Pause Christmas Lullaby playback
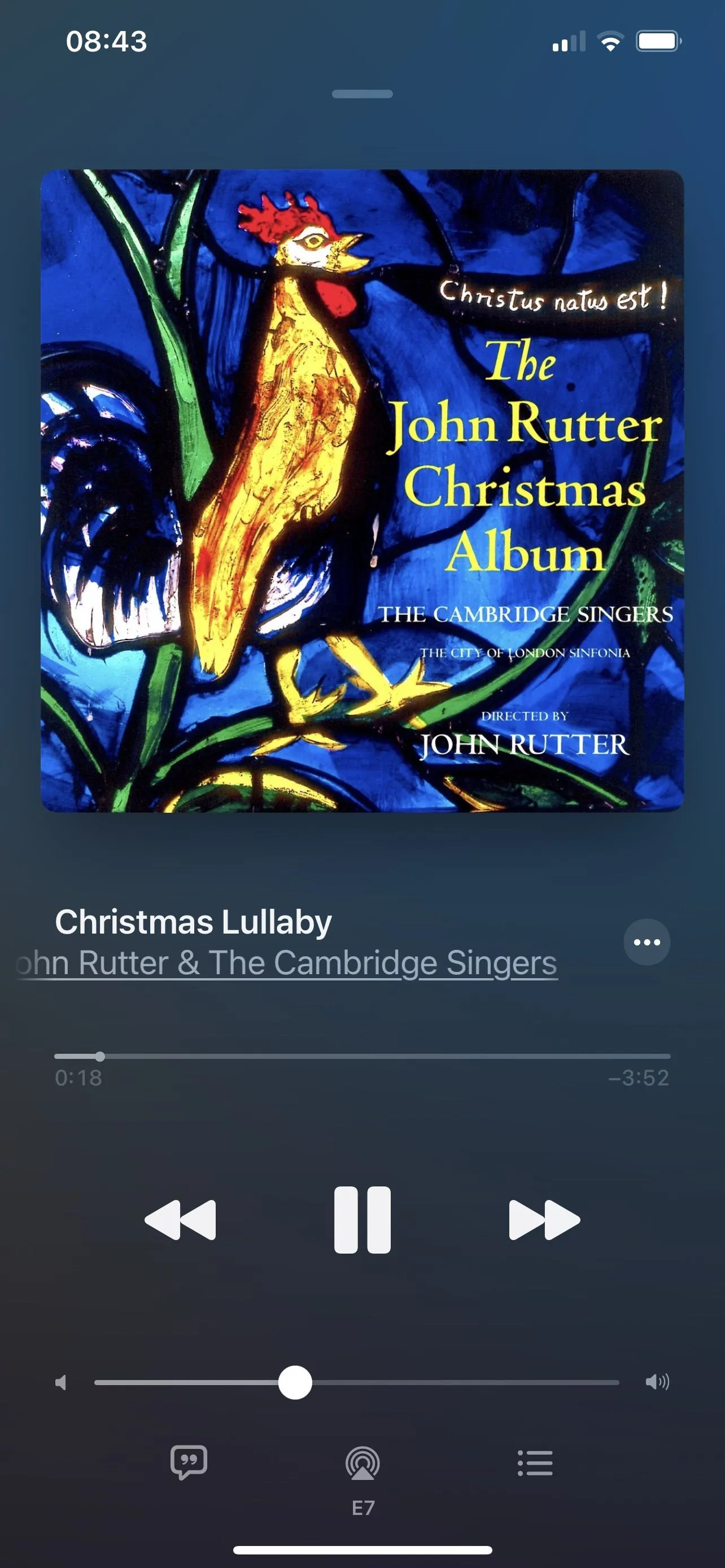Screen dimensions: 725x1568 point(362,1220)
